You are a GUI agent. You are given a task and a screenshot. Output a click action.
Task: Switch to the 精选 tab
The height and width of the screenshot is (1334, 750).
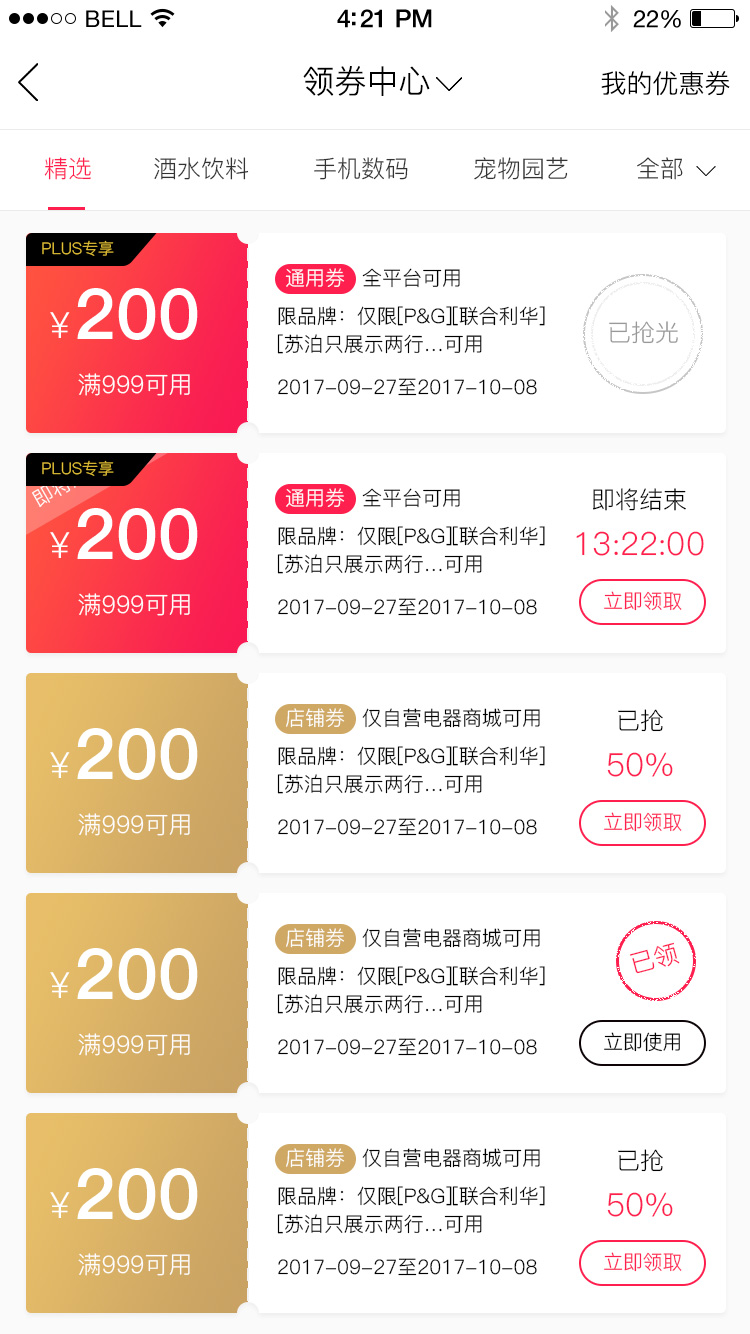pos(68,169)
